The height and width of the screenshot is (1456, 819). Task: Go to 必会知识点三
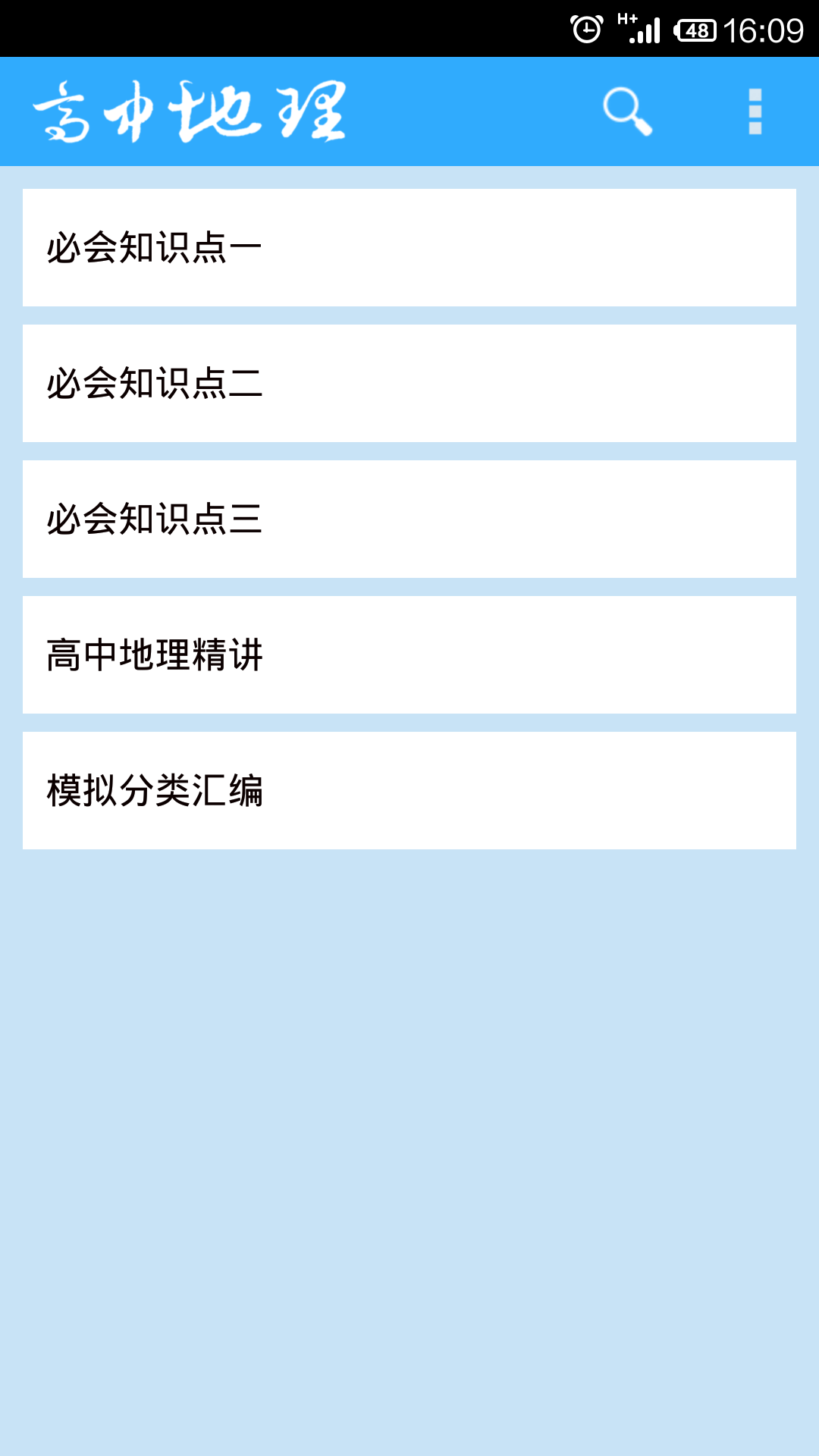409,519
